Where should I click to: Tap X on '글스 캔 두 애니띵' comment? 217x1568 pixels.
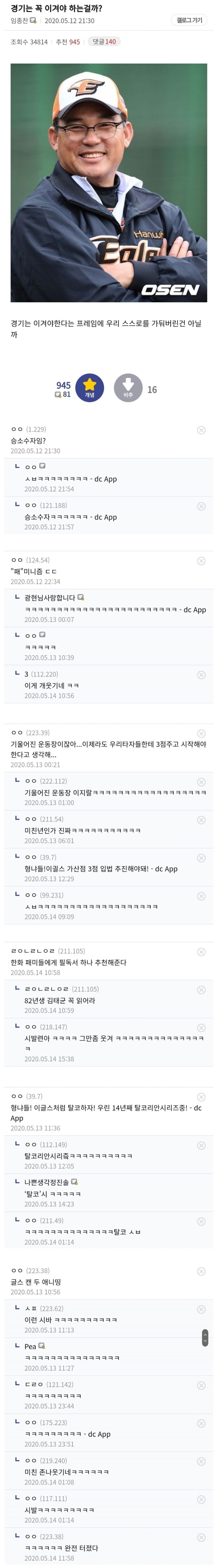click(x=201, y=1271)
